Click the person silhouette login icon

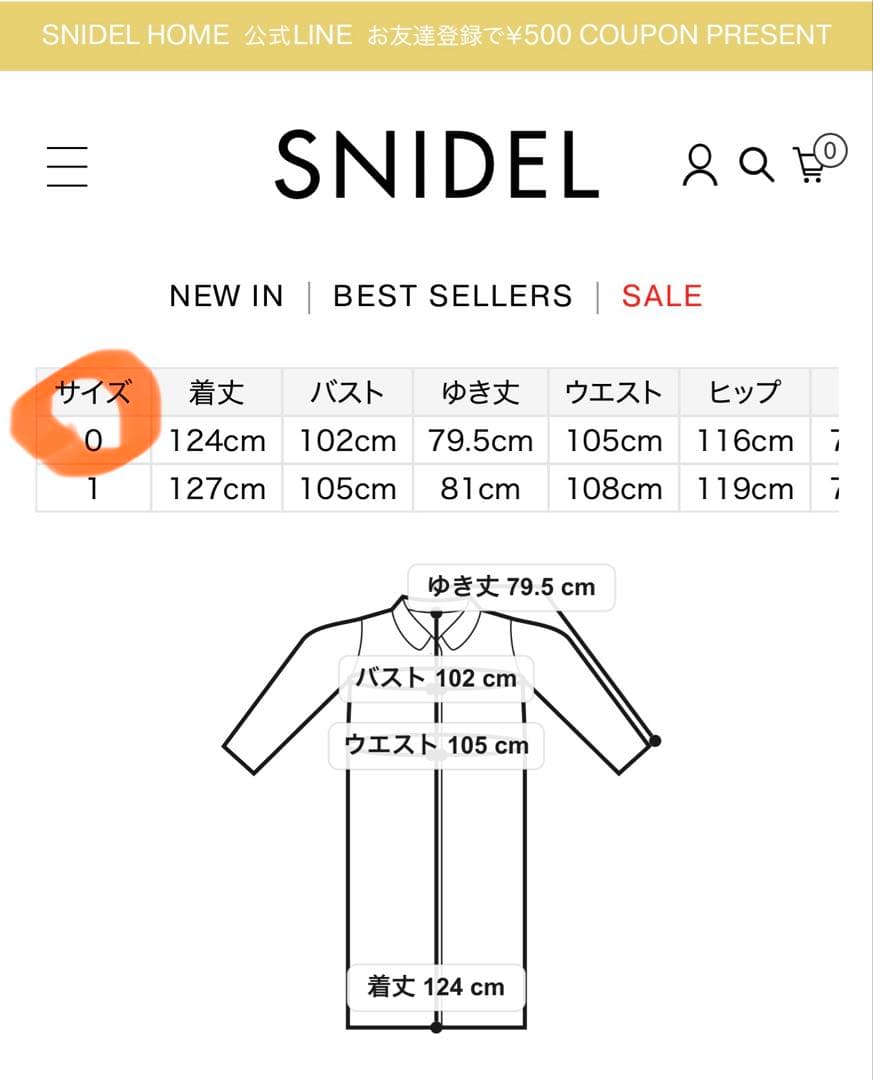pos(700,164)
